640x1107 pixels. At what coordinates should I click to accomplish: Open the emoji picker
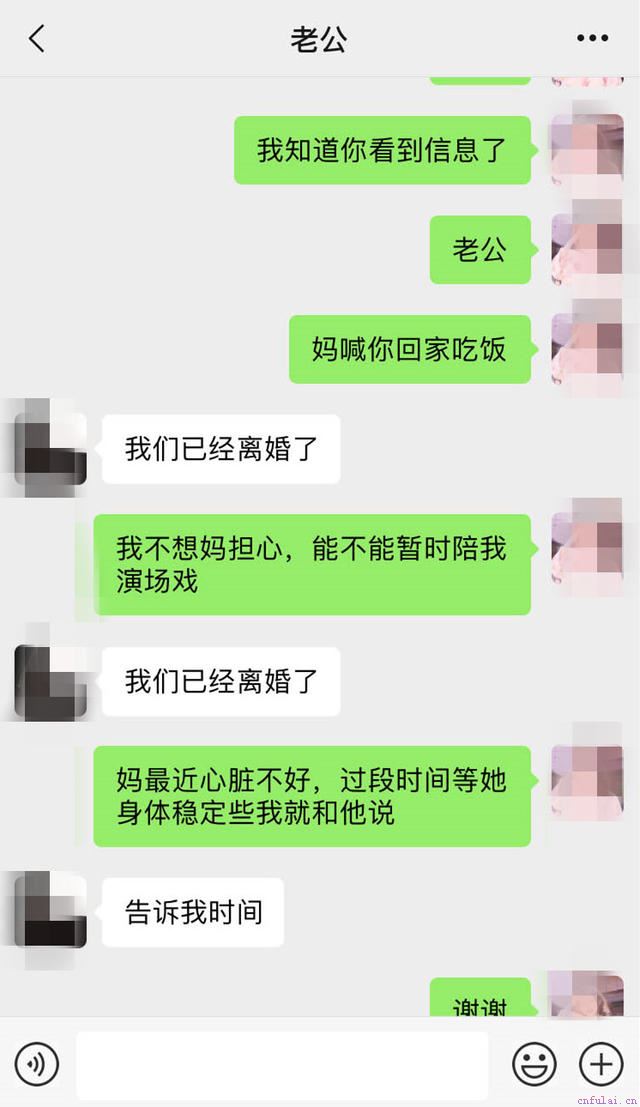[x=534, y=1064]
